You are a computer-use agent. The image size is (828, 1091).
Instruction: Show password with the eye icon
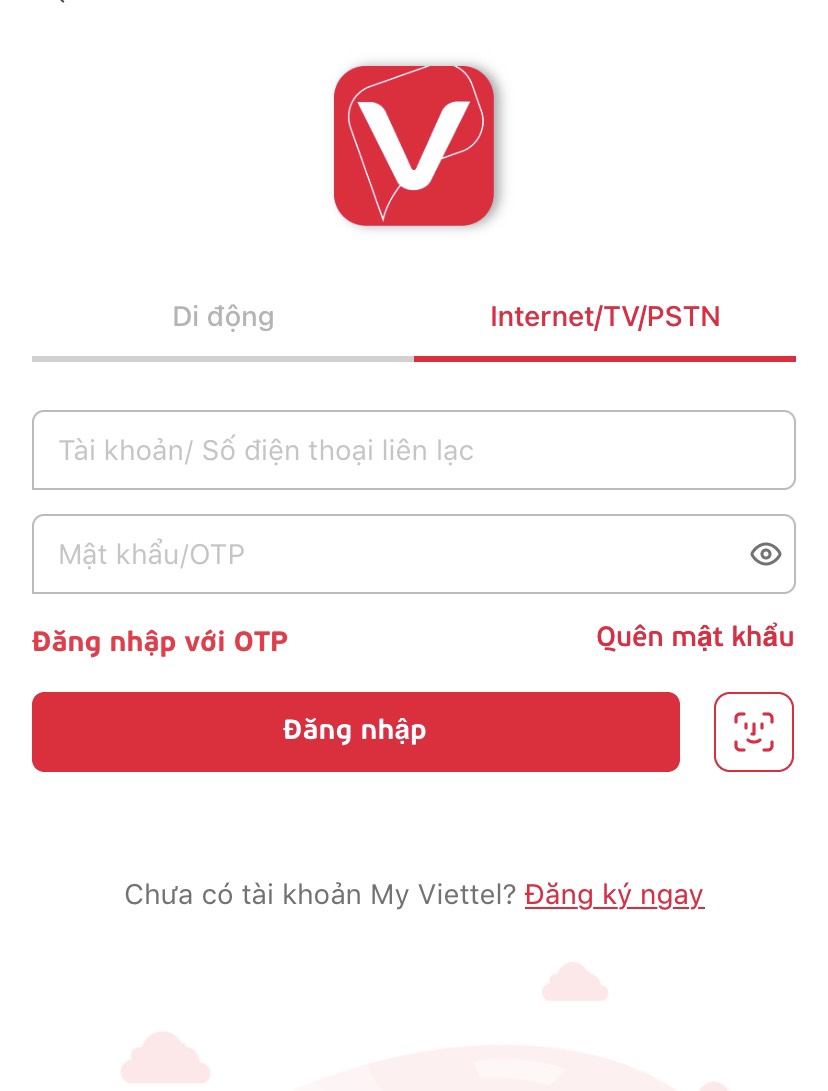point(765,554)
